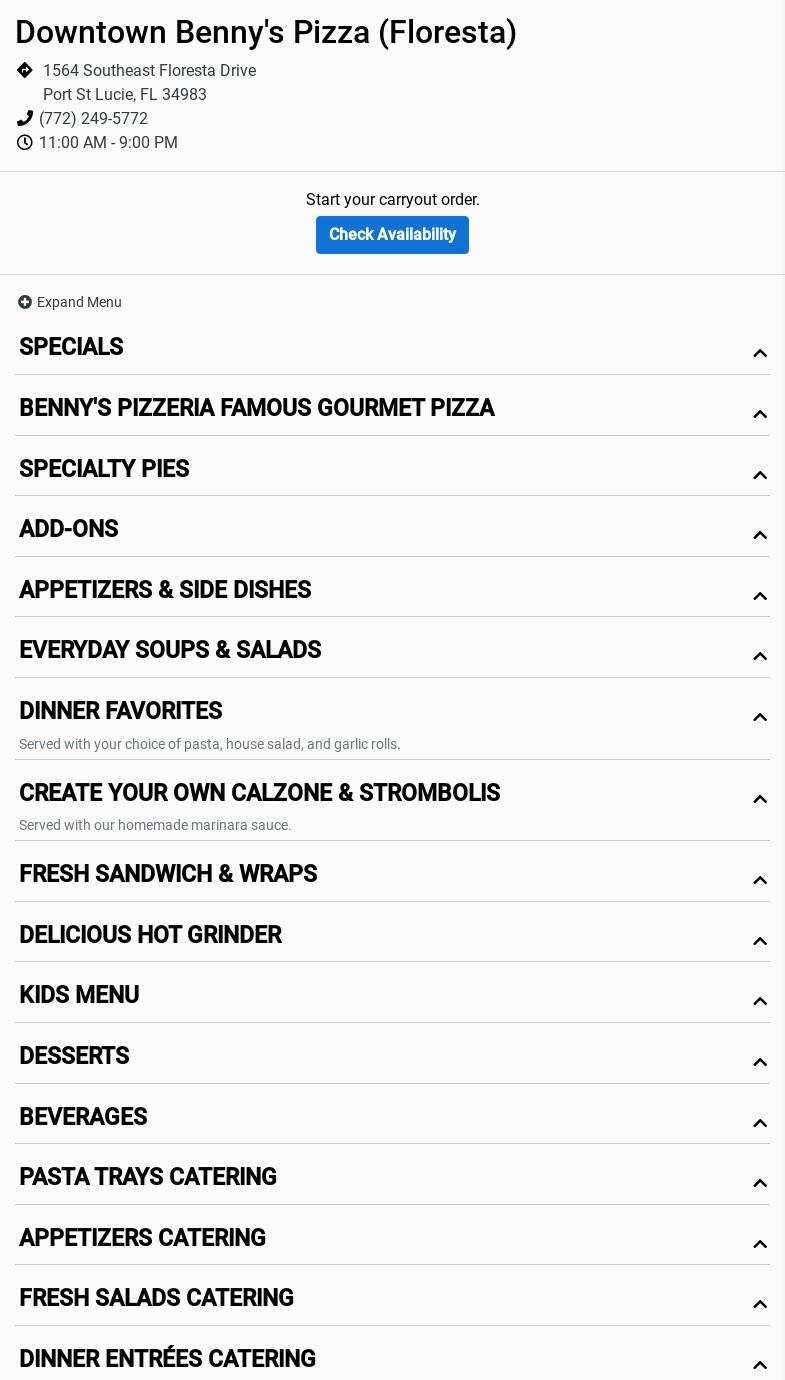The width and height of the screenshot is (785, 1380).
Task: Expand Specialty Pies category
Action: pyautogui.click(x=392, y=469)
